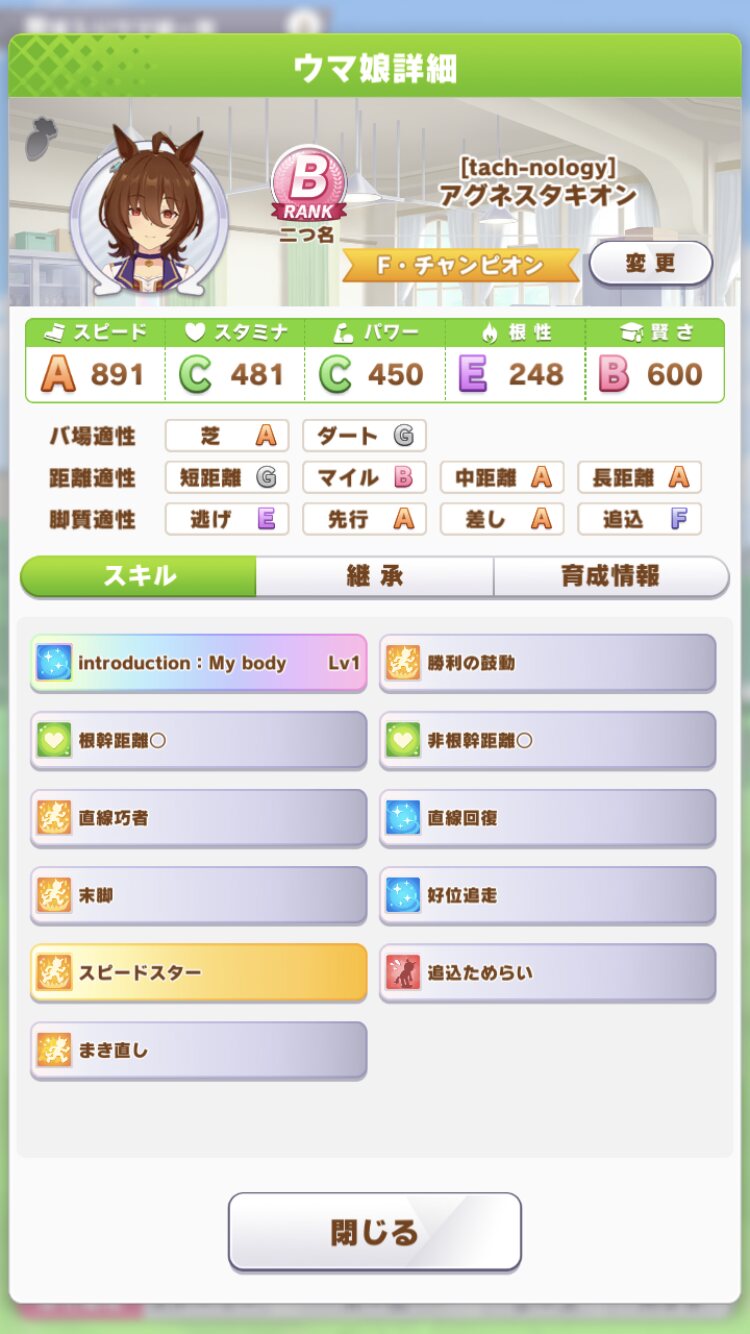Image resolution: width=750 pixels, height=1334 pixels.
Task: View the introduction : My body skill
Action: (x=198, y=663)
